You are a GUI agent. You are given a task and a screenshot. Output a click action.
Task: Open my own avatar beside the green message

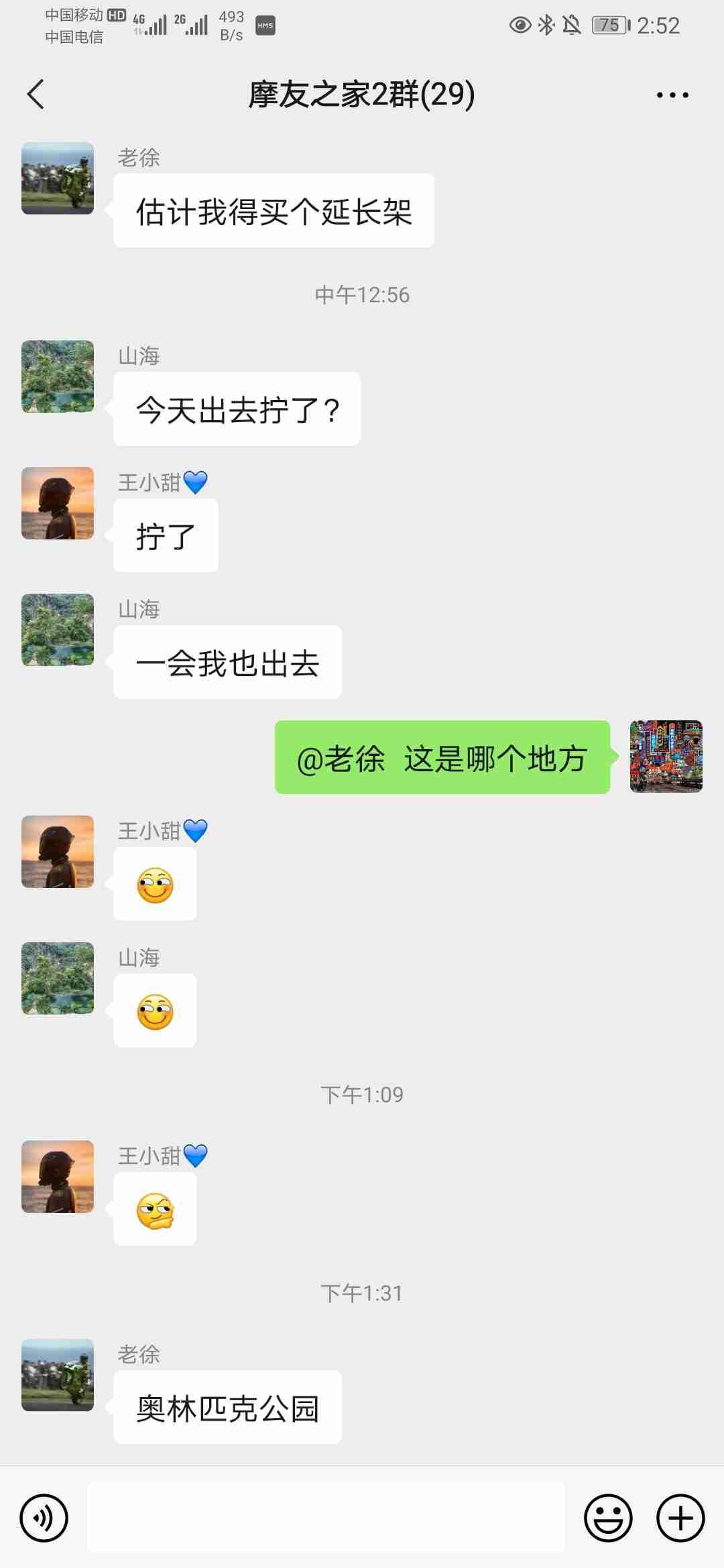(x=666, y=757)
